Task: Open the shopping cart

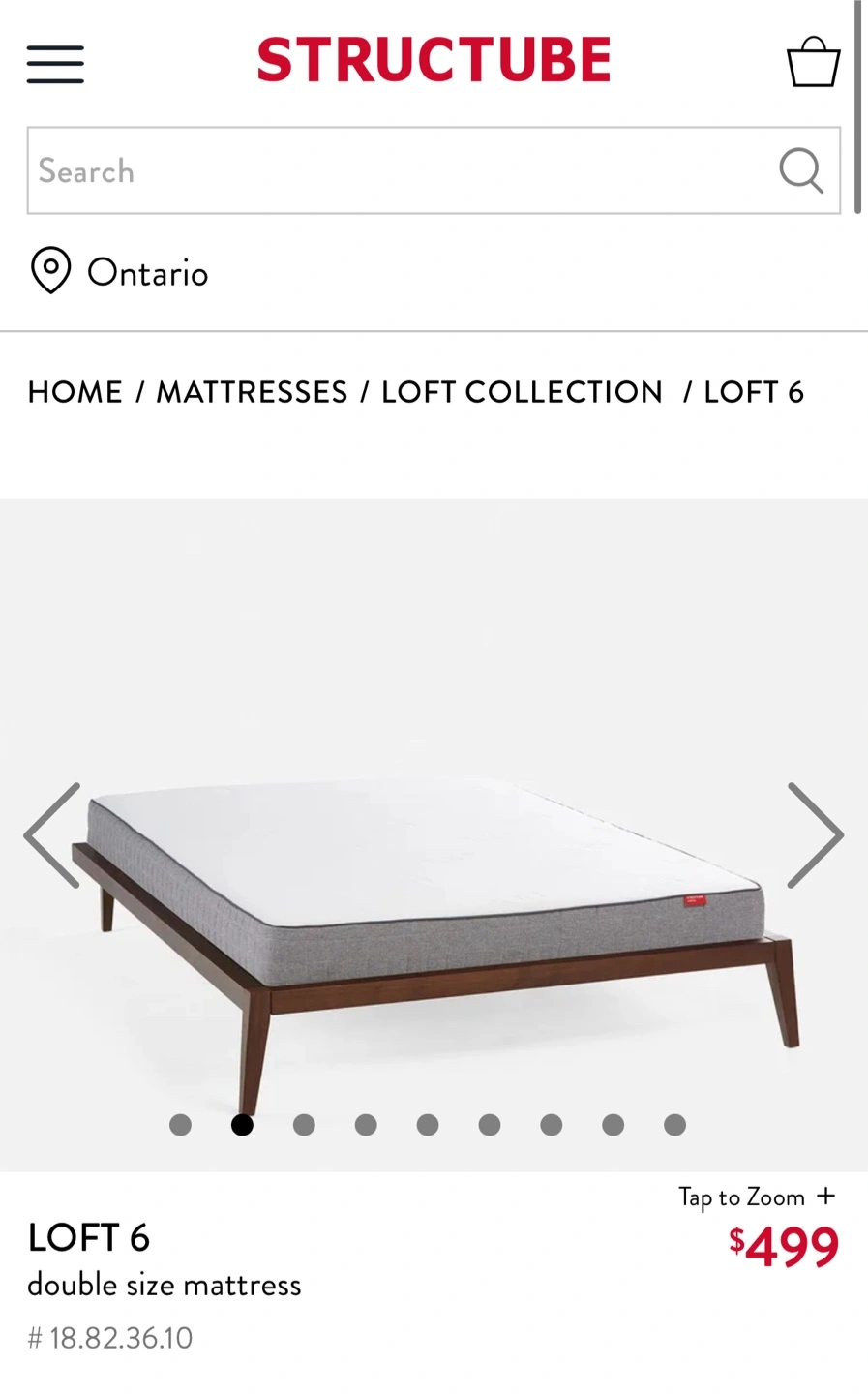Action: tap(813, 62)
